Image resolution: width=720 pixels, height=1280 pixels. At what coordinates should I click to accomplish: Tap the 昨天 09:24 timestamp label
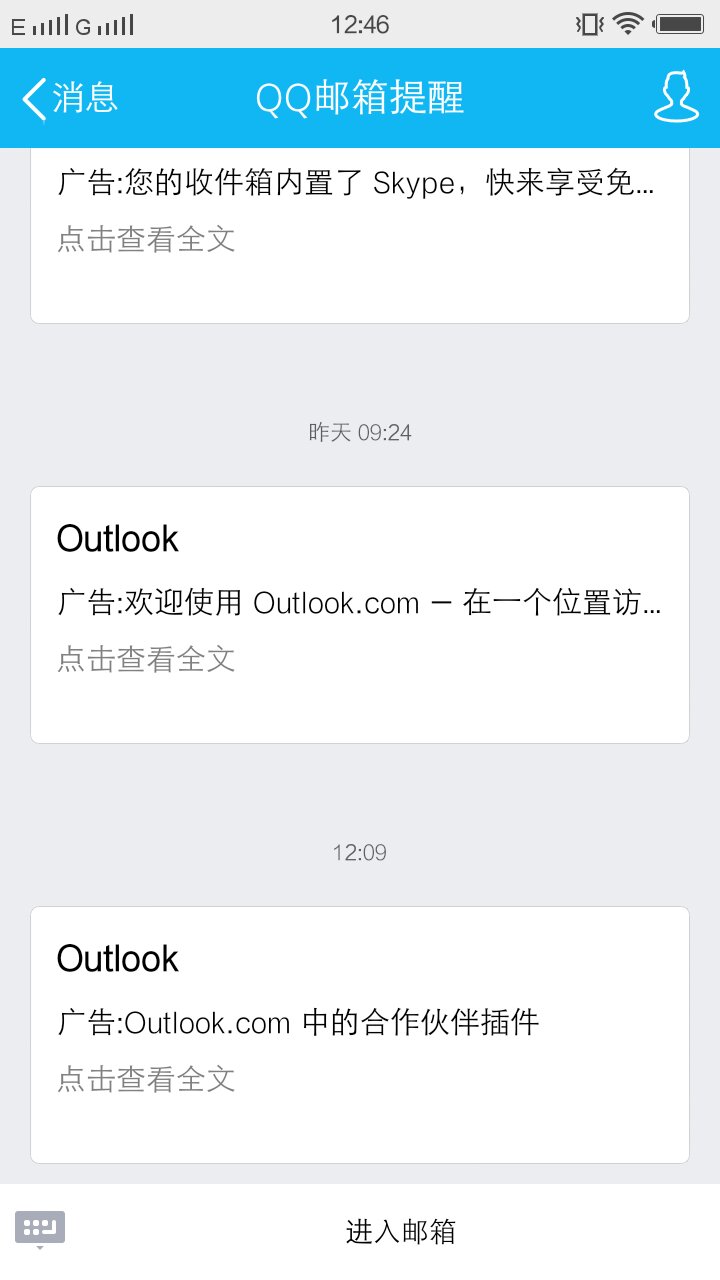[x=360, y=432]
